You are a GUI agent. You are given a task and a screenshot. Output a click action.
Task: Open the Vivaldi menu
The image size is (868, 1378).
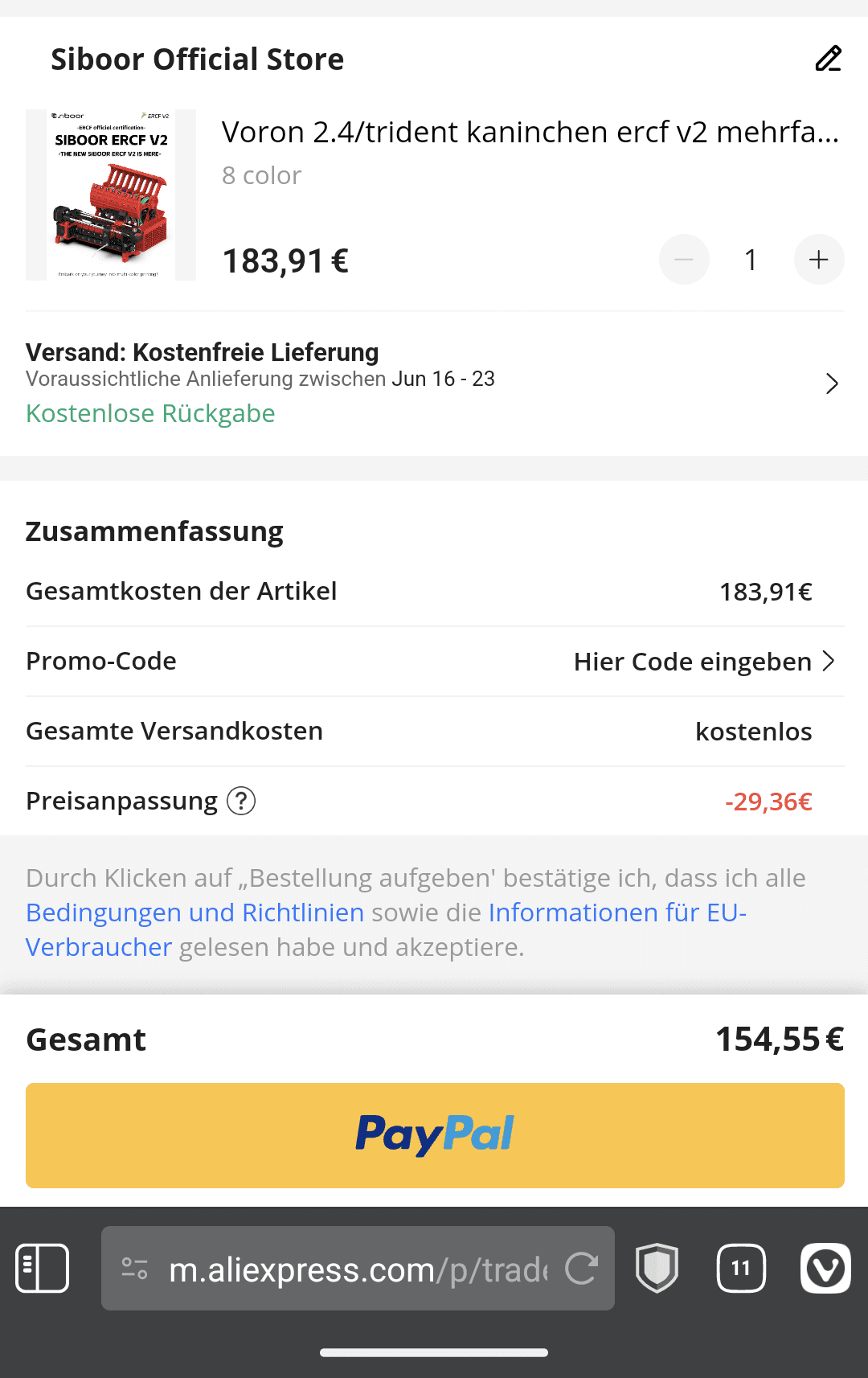(825, 1269)
